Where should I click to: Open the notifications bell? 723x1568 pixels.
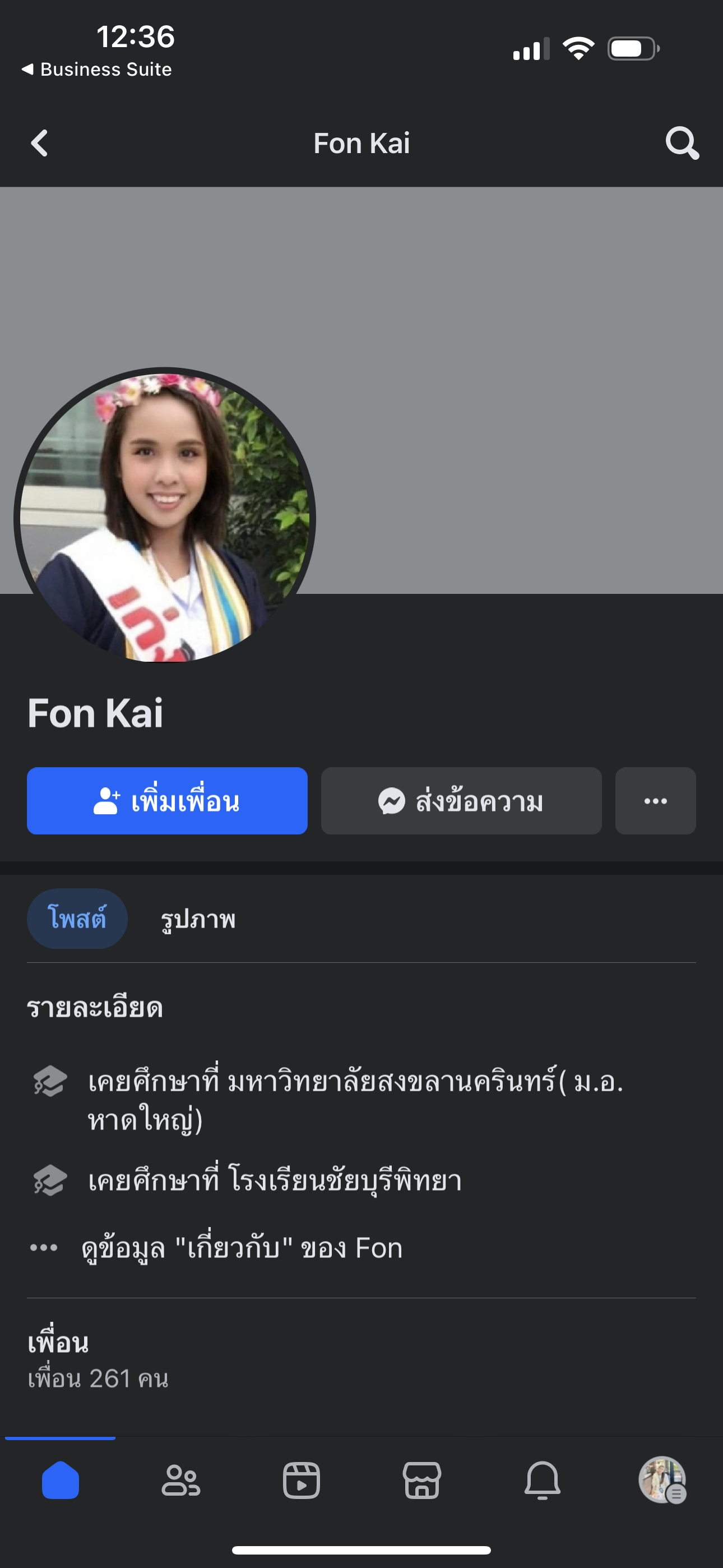[543, 1481]
